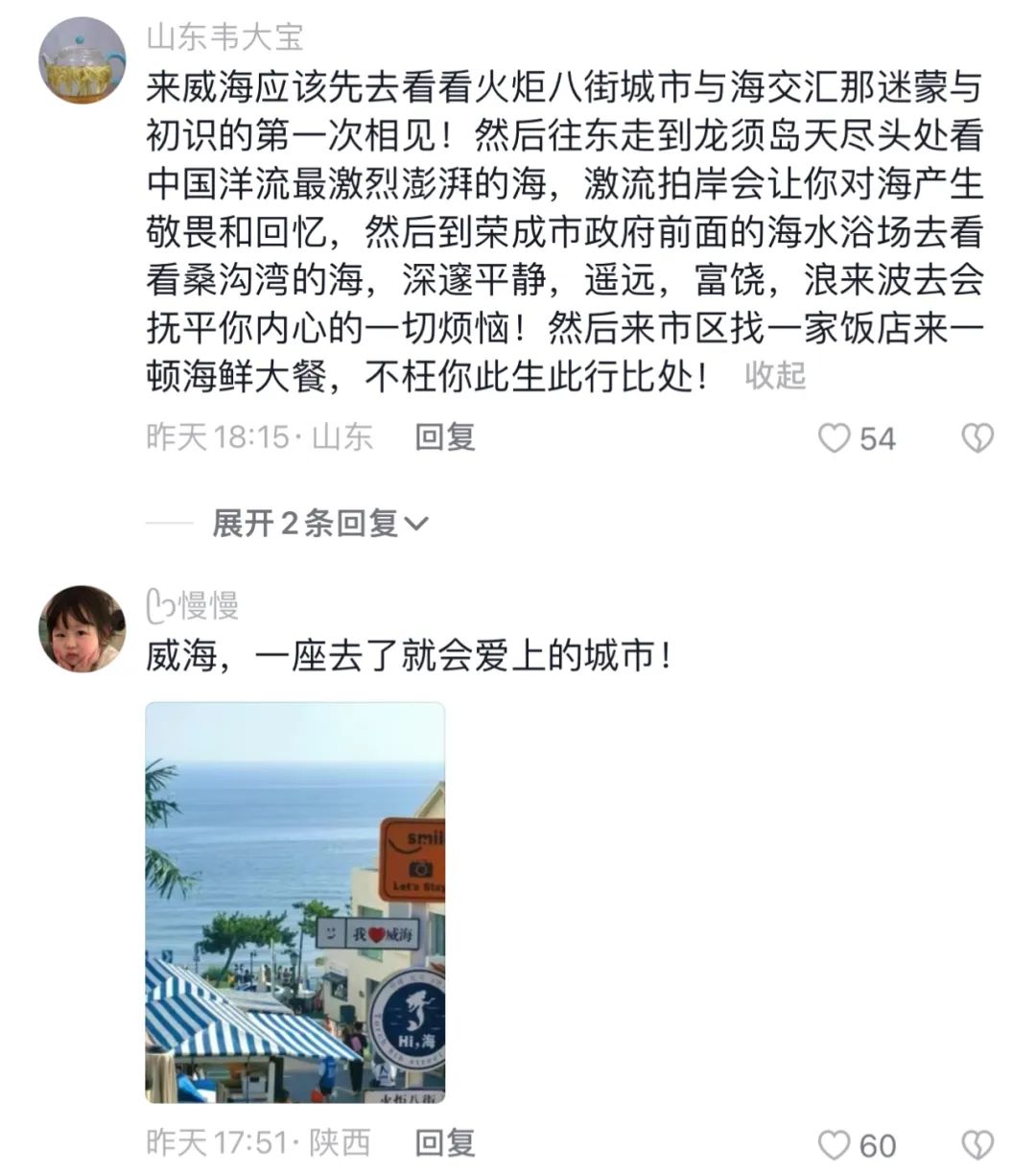Open 慢慢's profile avatar
1036x1174 pixels.
pos(82,629)
